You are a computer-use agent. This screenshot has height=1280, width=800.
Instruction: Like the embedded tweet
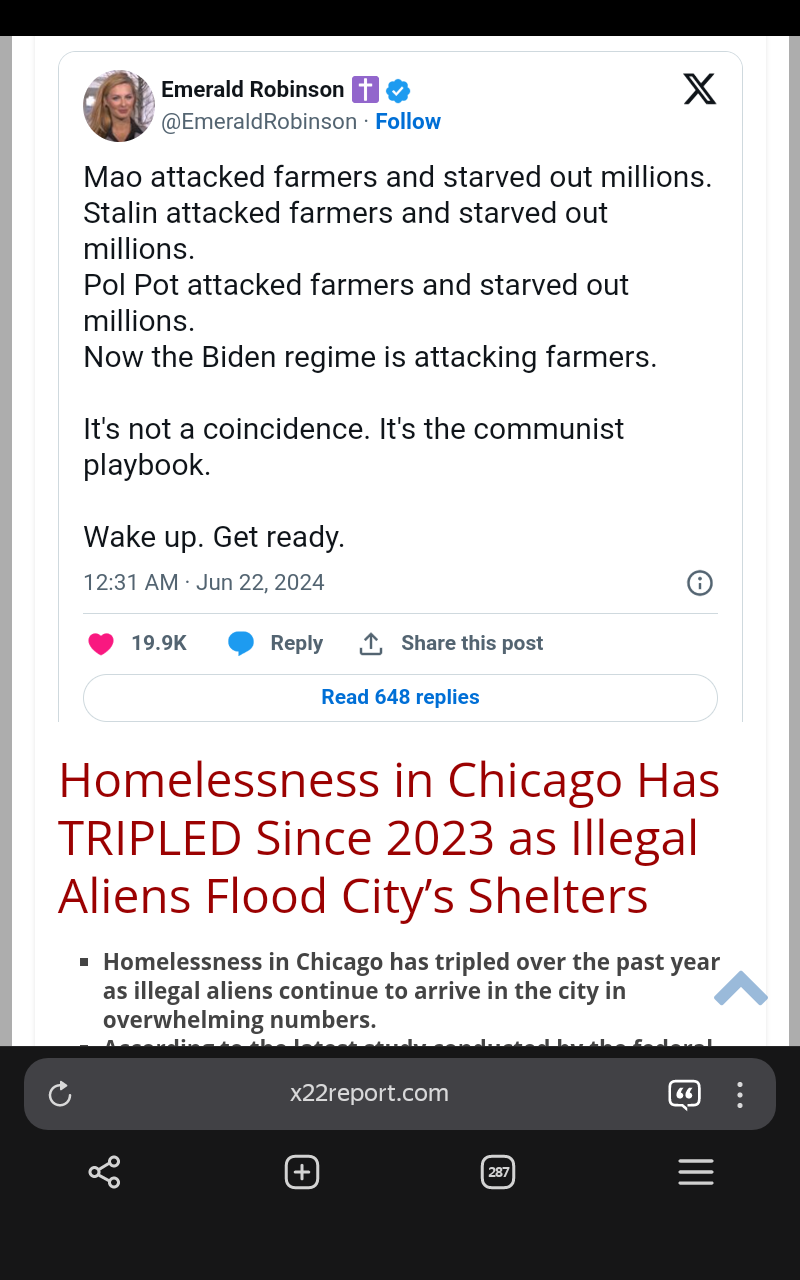click(102, 643)
